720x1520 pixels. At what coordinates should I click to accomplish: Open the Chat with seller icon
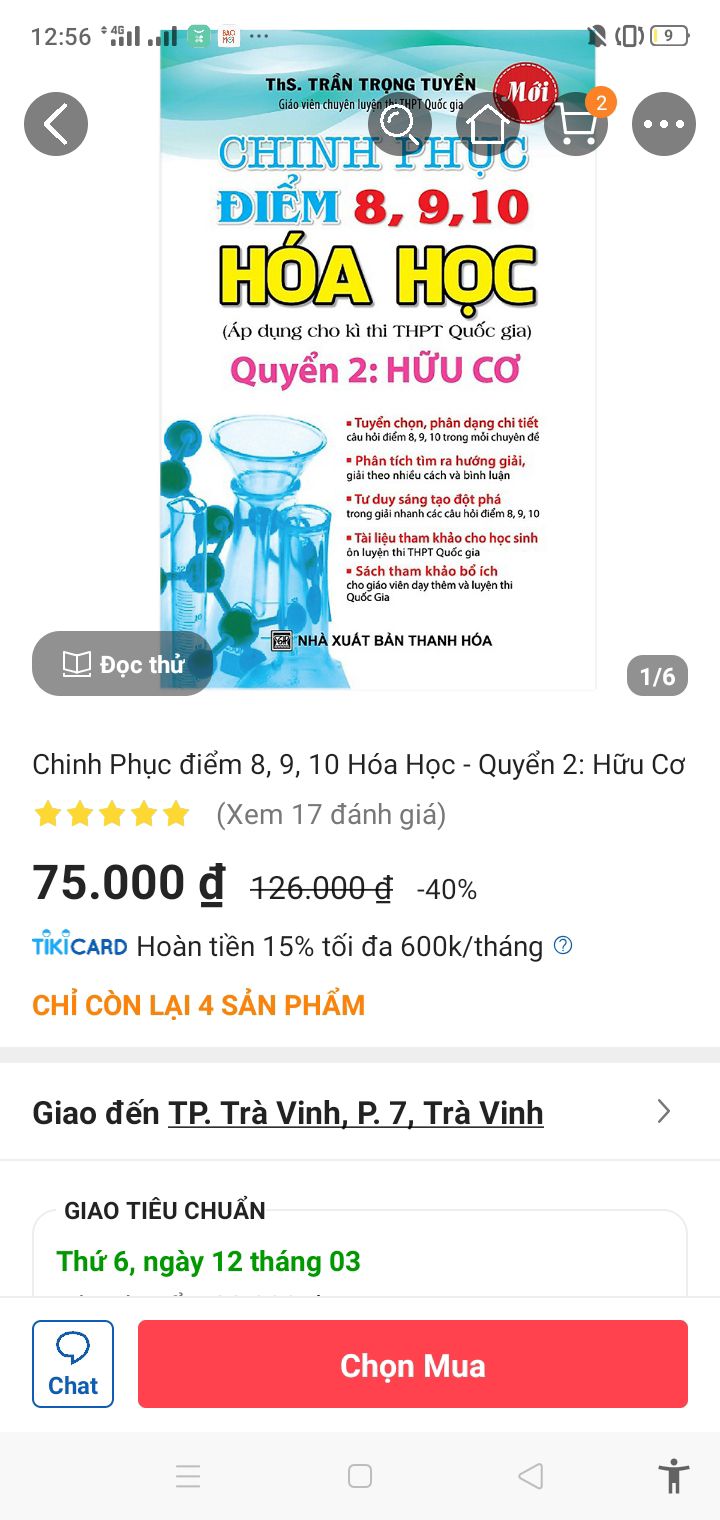coord(73,1363)
